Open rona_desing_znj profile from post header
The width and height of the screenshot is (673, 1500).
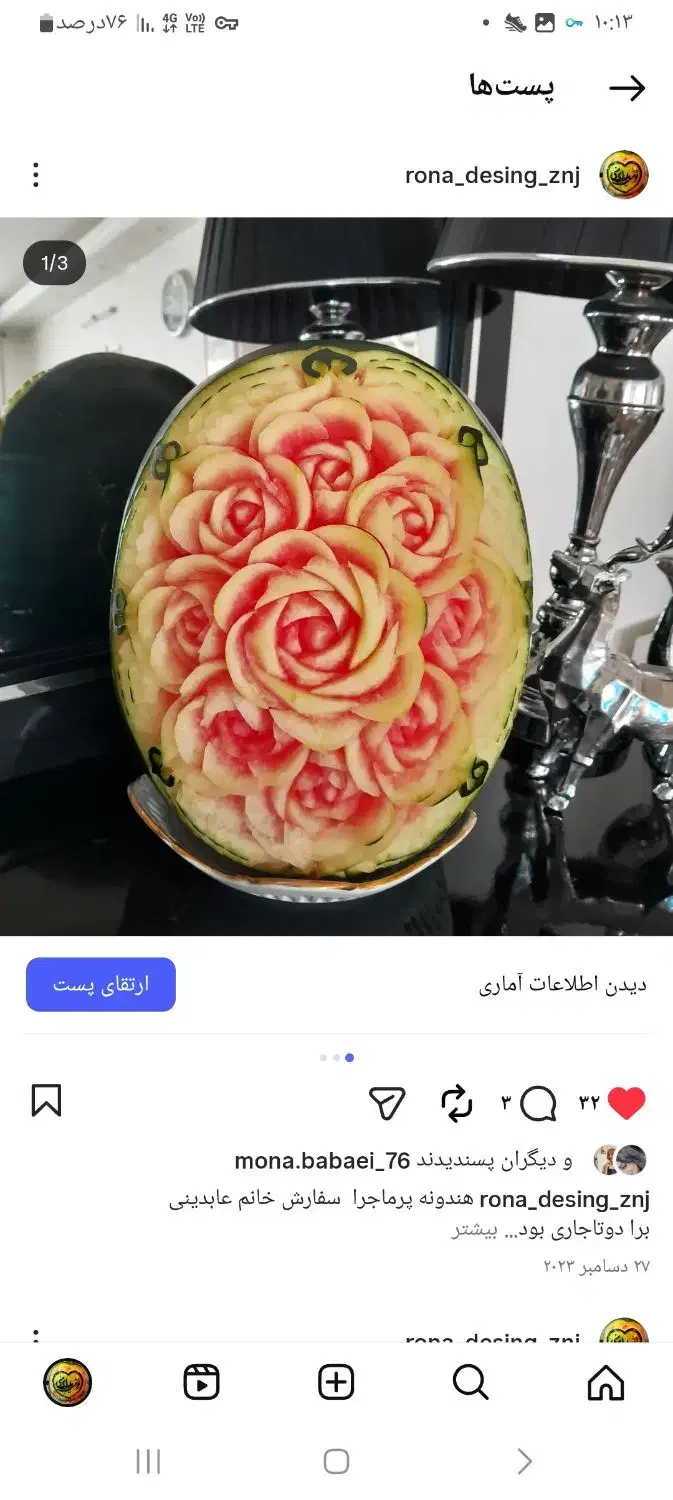pyautogui.click(x=492, y=176)
